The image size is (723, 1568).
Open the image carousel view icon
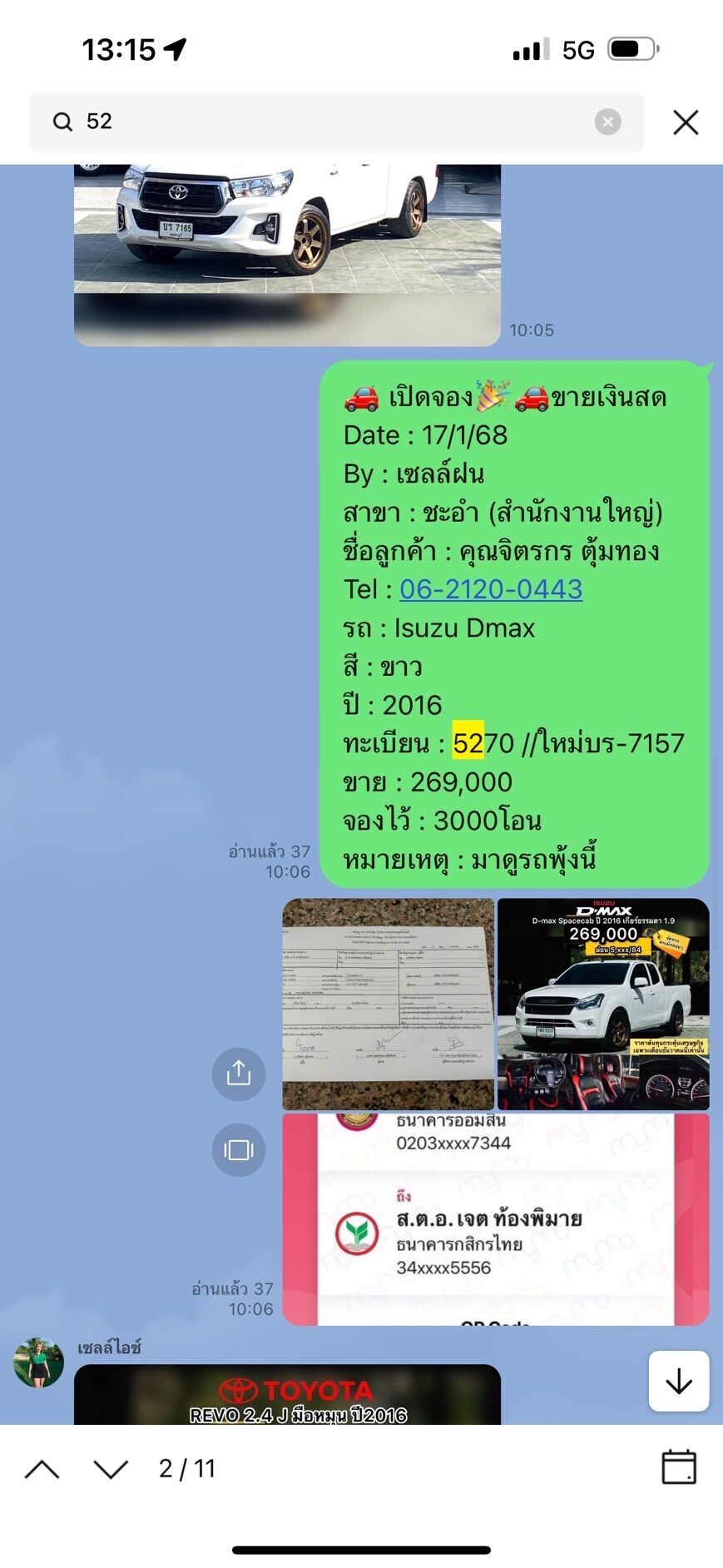(x=239, y=1150)
